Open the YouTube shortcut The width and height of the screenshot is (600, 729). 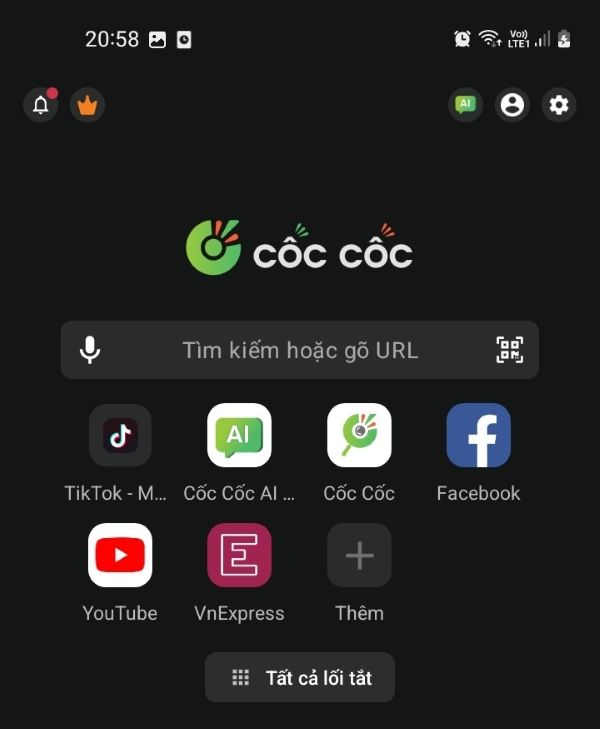pyautogui.click(x=120, y=555)
